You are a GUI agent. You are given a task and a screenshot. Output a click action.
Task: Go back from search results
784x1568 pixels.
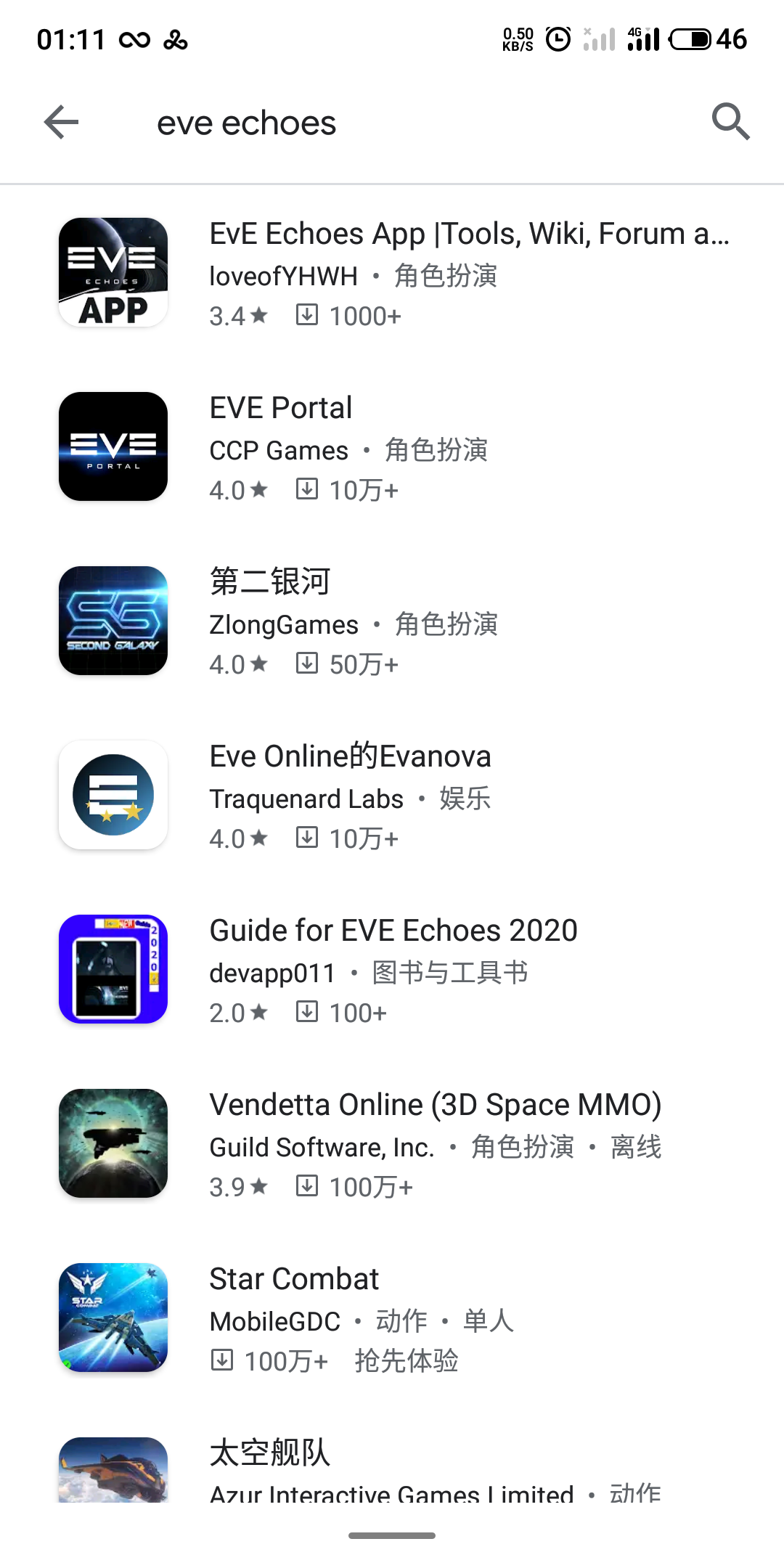tap(61, 122)
